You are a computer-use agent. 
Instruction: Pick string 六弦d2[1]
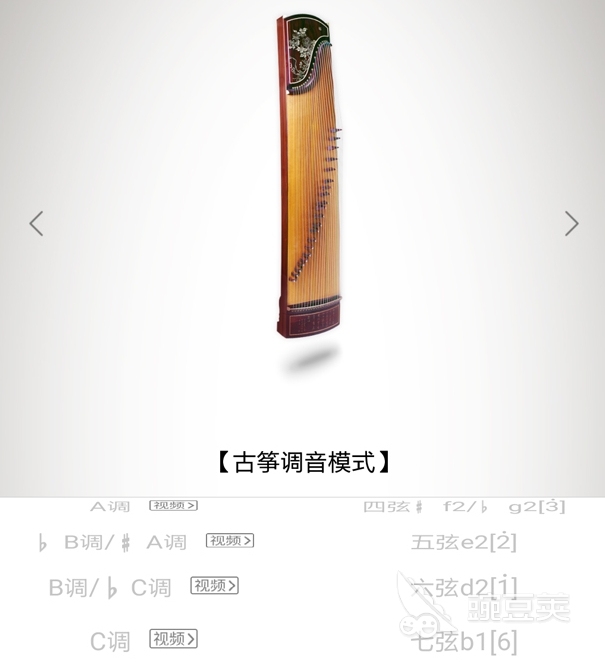(463, 588)
